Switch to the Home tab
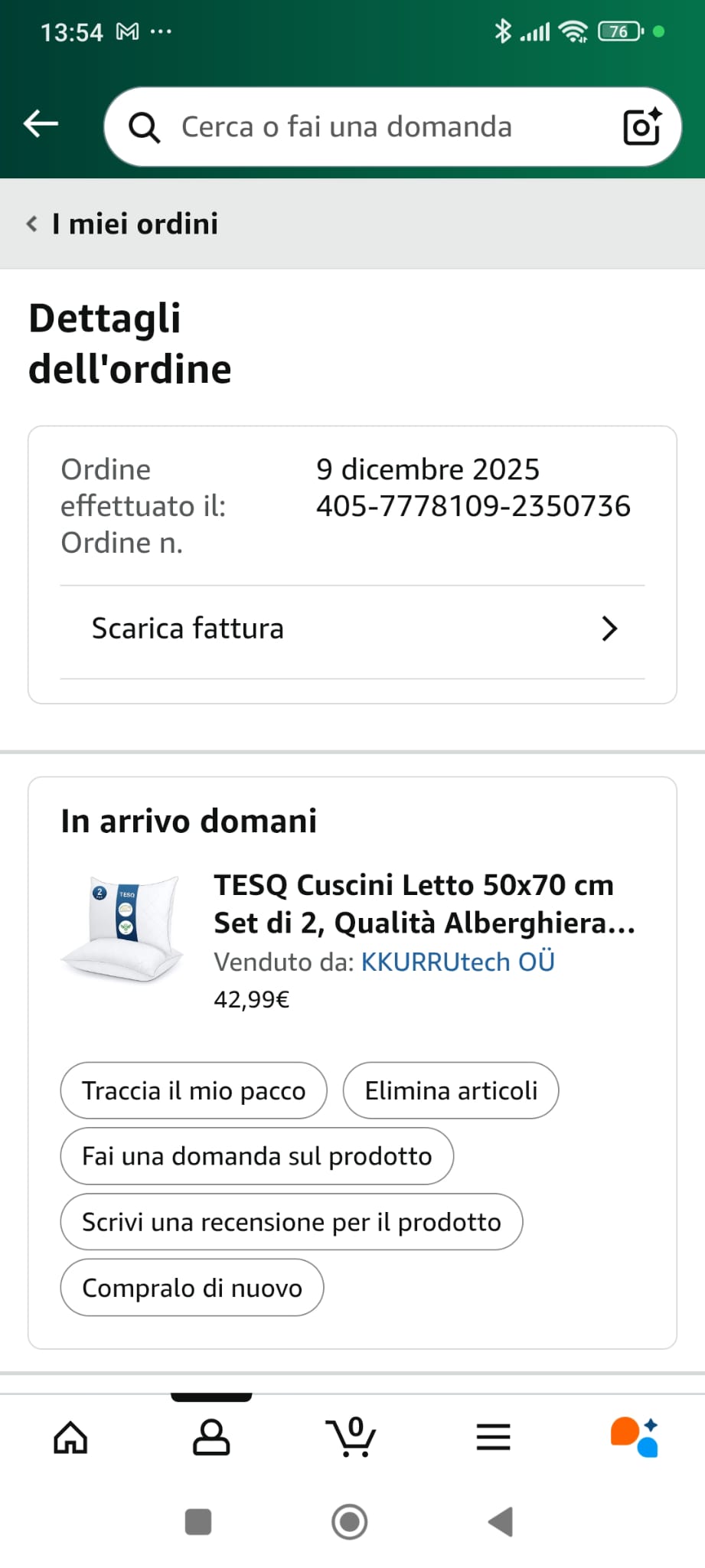The width and height of the screenshot is (705, 1568). tap(70, 1437)
